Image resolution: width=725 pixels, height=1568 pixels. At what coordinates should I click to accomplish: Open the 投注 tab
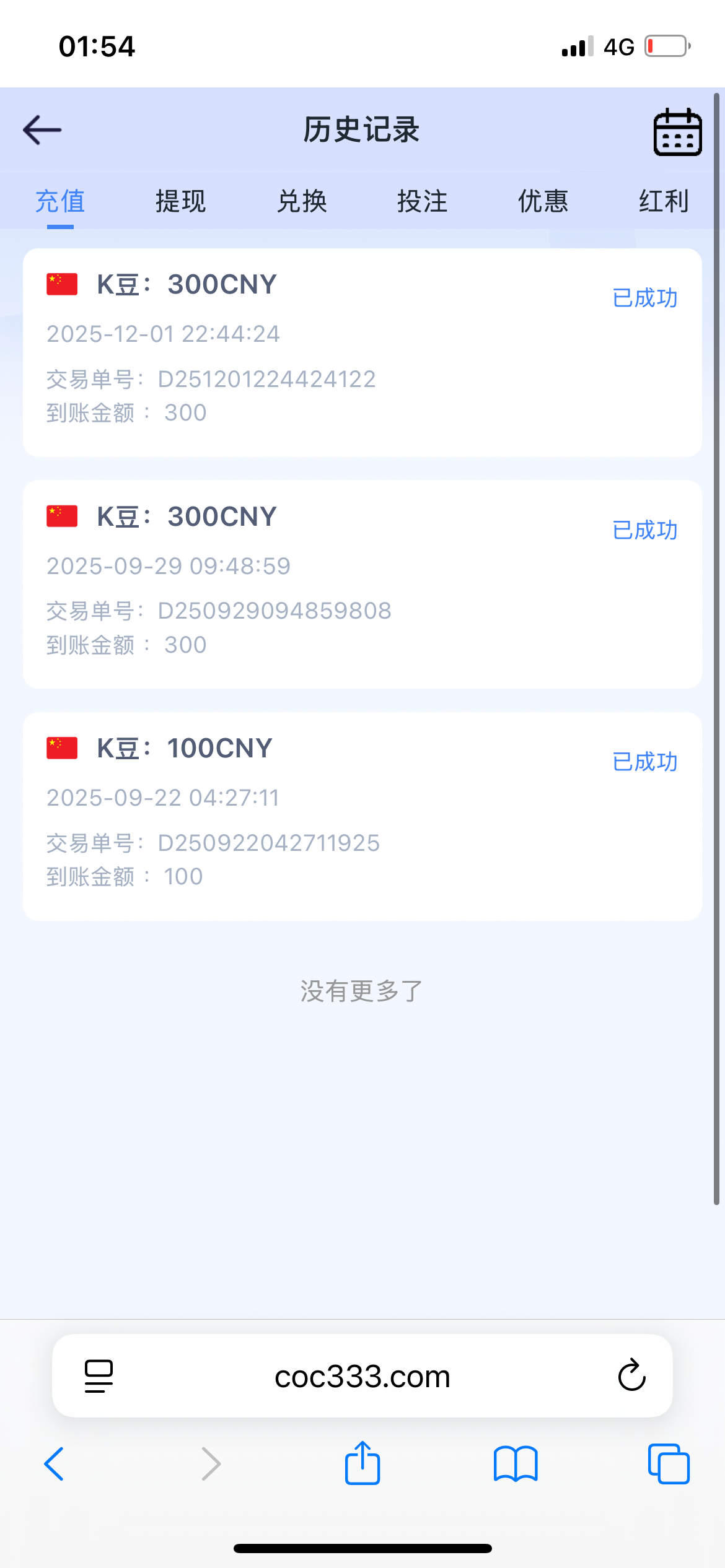tap(422, 201)
